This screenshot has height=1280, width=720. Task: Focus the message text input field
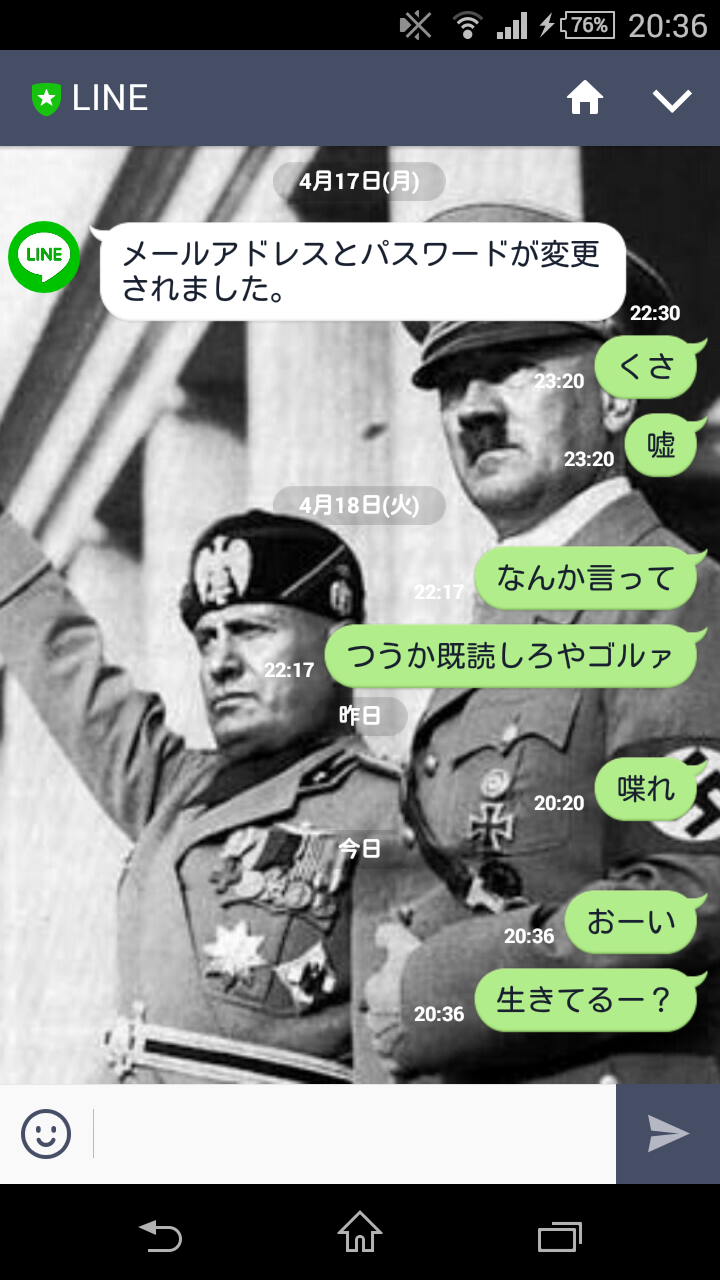(x=355, y=1134)
